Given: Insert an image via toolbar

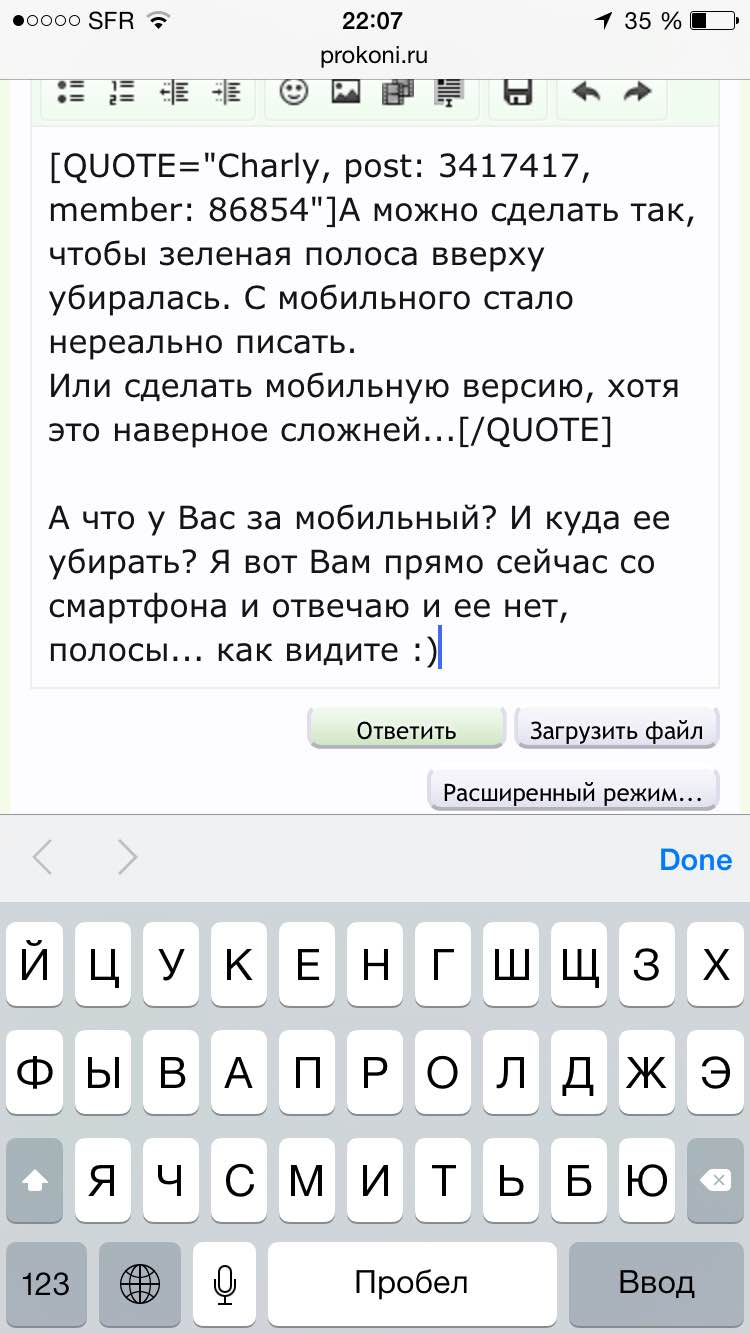Looking at the screenshot, I should point(346,93).
